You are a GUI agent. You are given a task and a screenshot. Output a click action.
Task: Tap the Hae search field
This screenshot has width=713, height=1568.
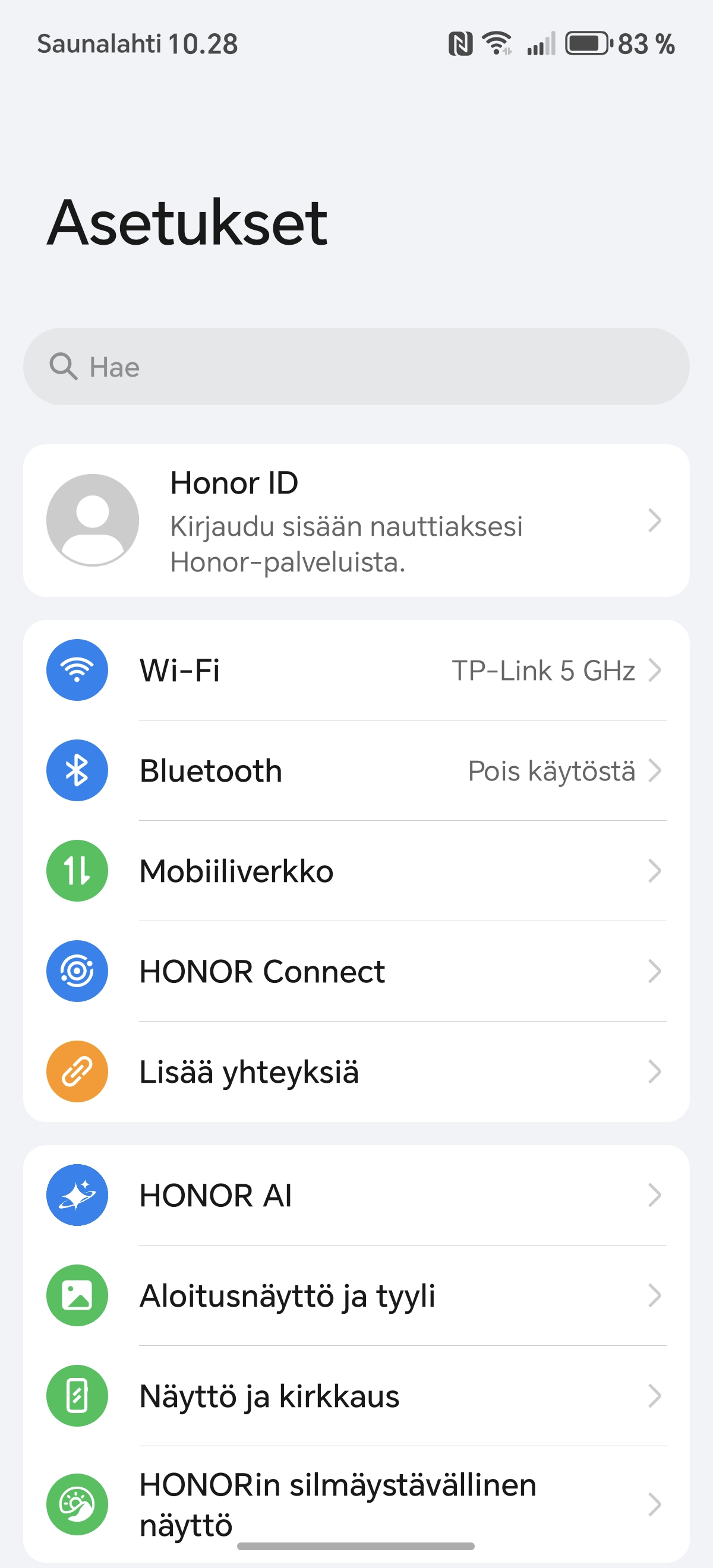[356, 366]
